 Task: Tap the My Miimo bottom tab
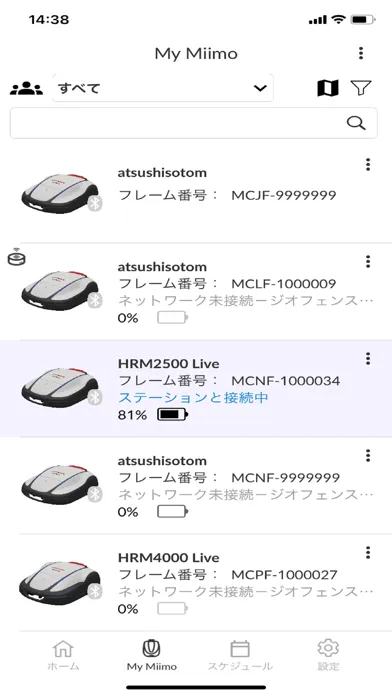(151, 655)
